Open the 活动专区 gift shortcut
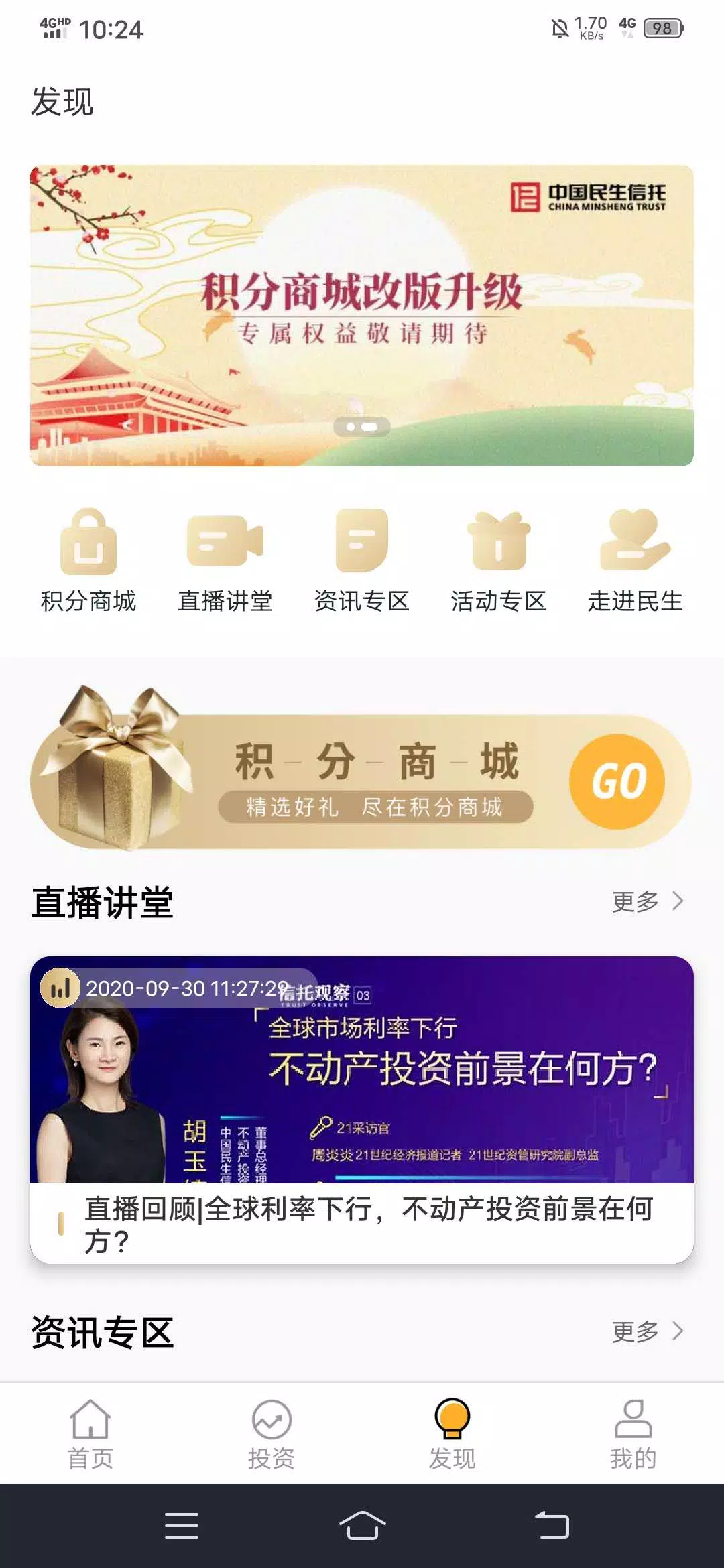 point(499,560)
